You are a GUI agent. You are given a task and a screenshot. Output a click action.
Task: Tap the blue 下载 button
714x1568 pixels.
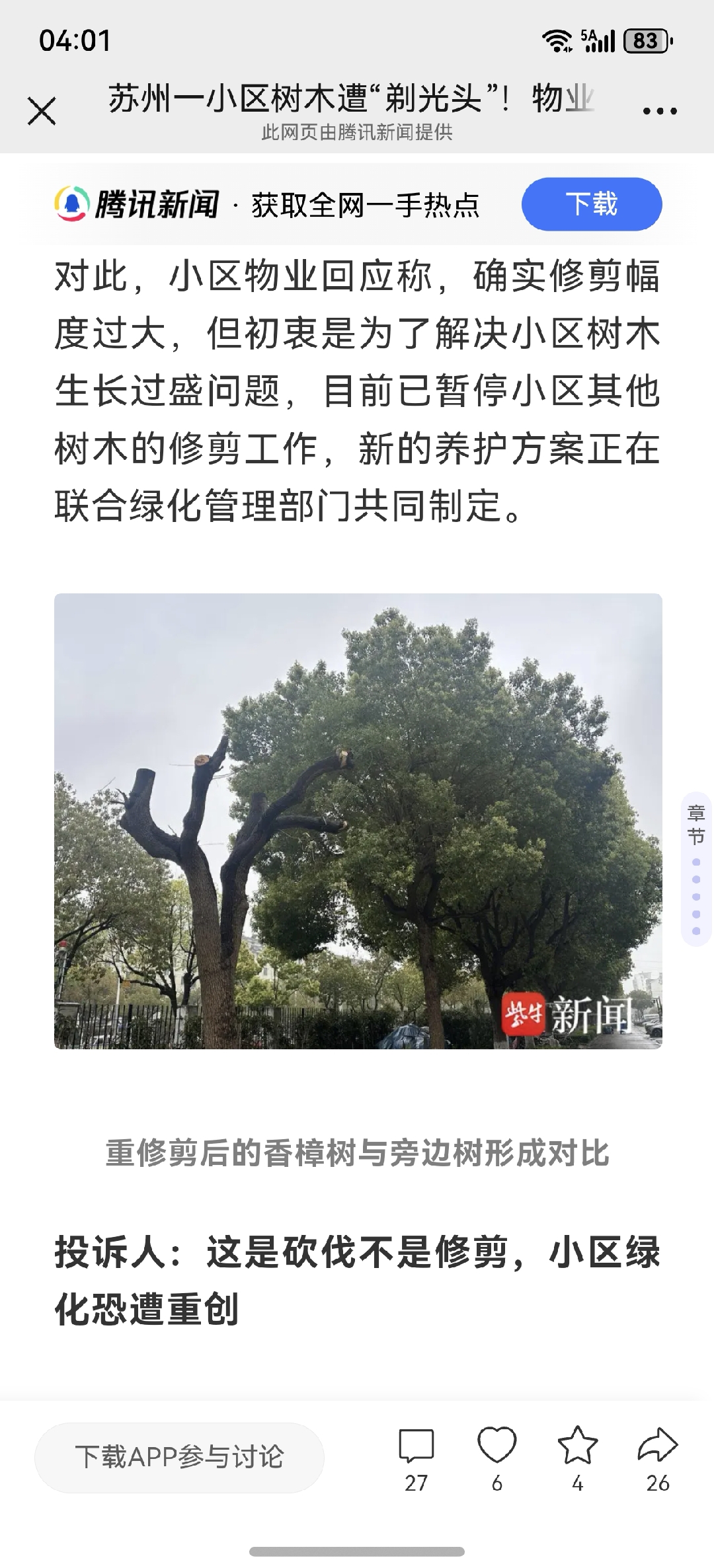(591, 204)
